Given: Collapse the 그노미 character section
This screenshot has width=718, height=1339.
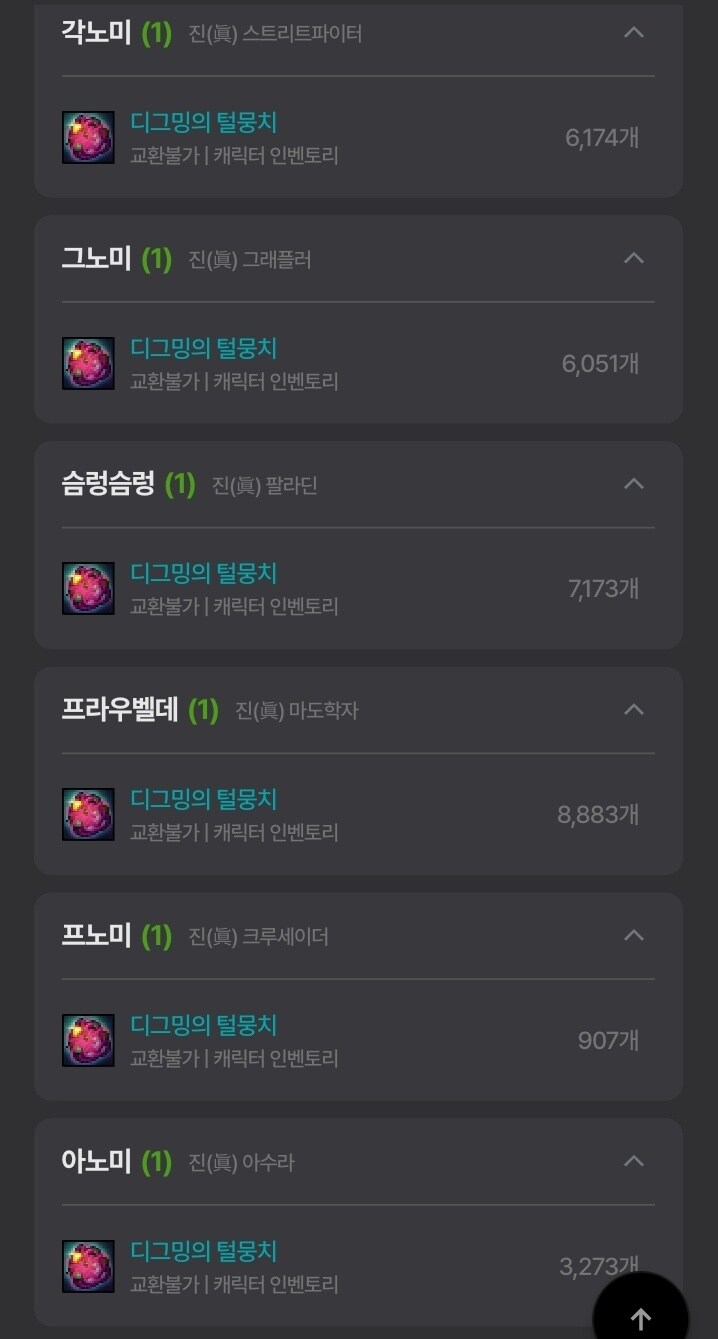Looking at the screenshot, I should coord(633,258).
